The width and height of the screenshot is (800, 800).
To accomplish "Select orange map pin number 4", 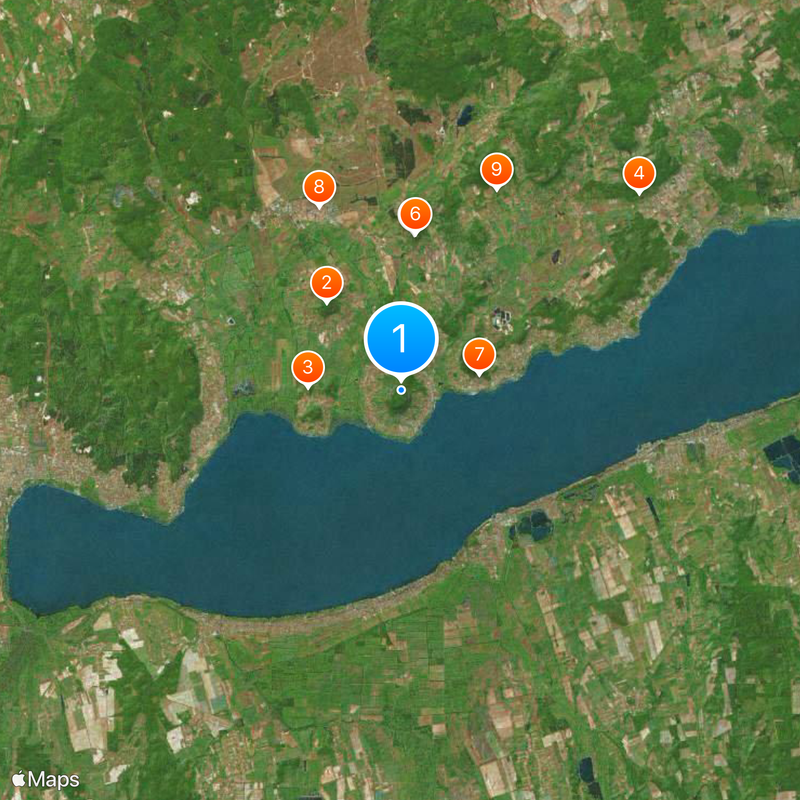I will [639, 173].
